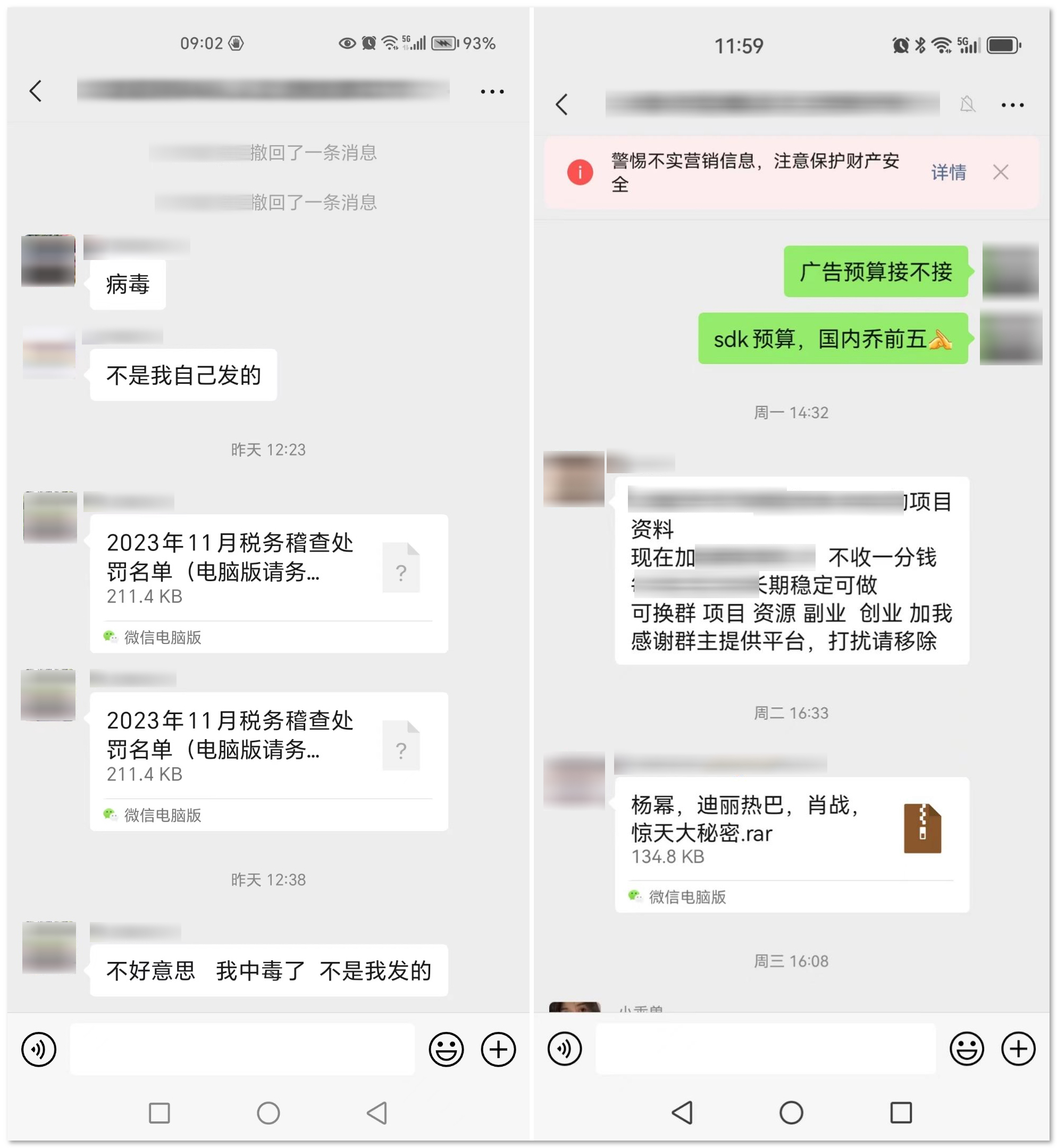Tap the back arrow in the left chat

click(37, 90)
